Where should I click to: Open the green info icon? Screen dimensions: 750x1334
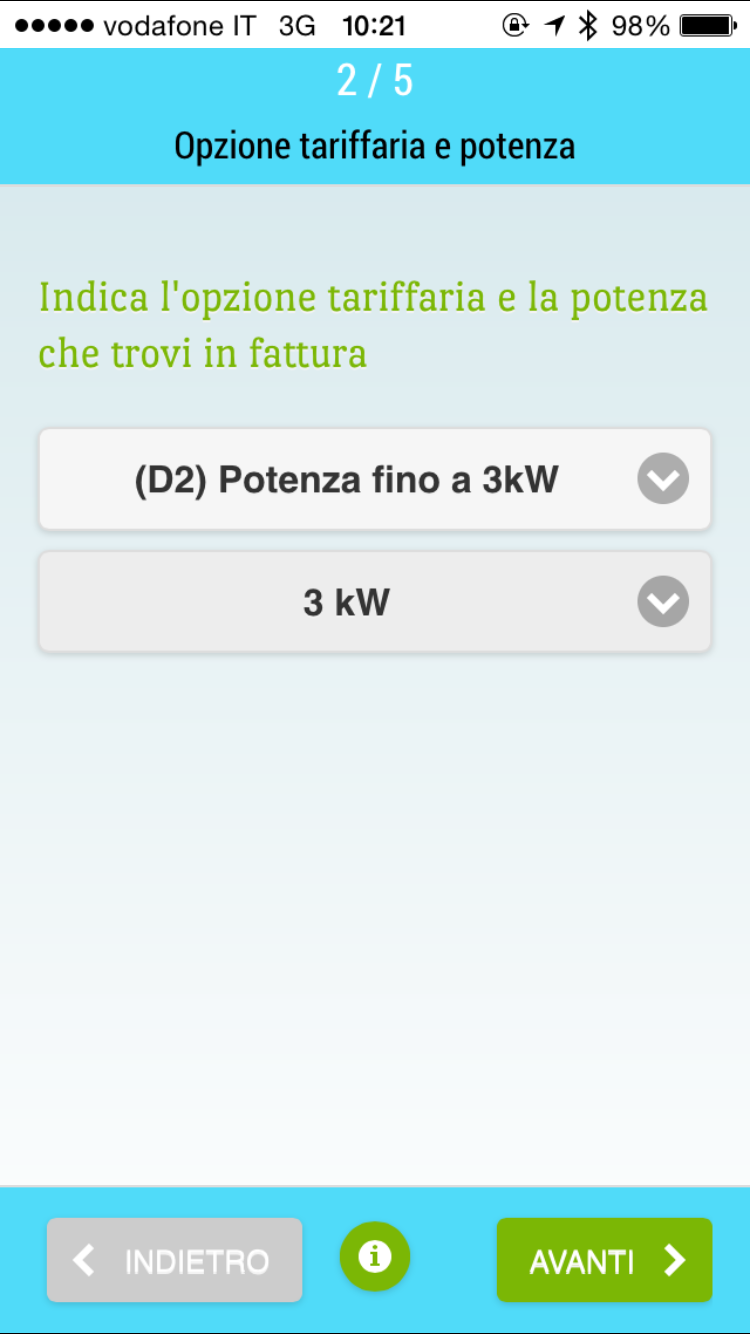point(375,1255)
